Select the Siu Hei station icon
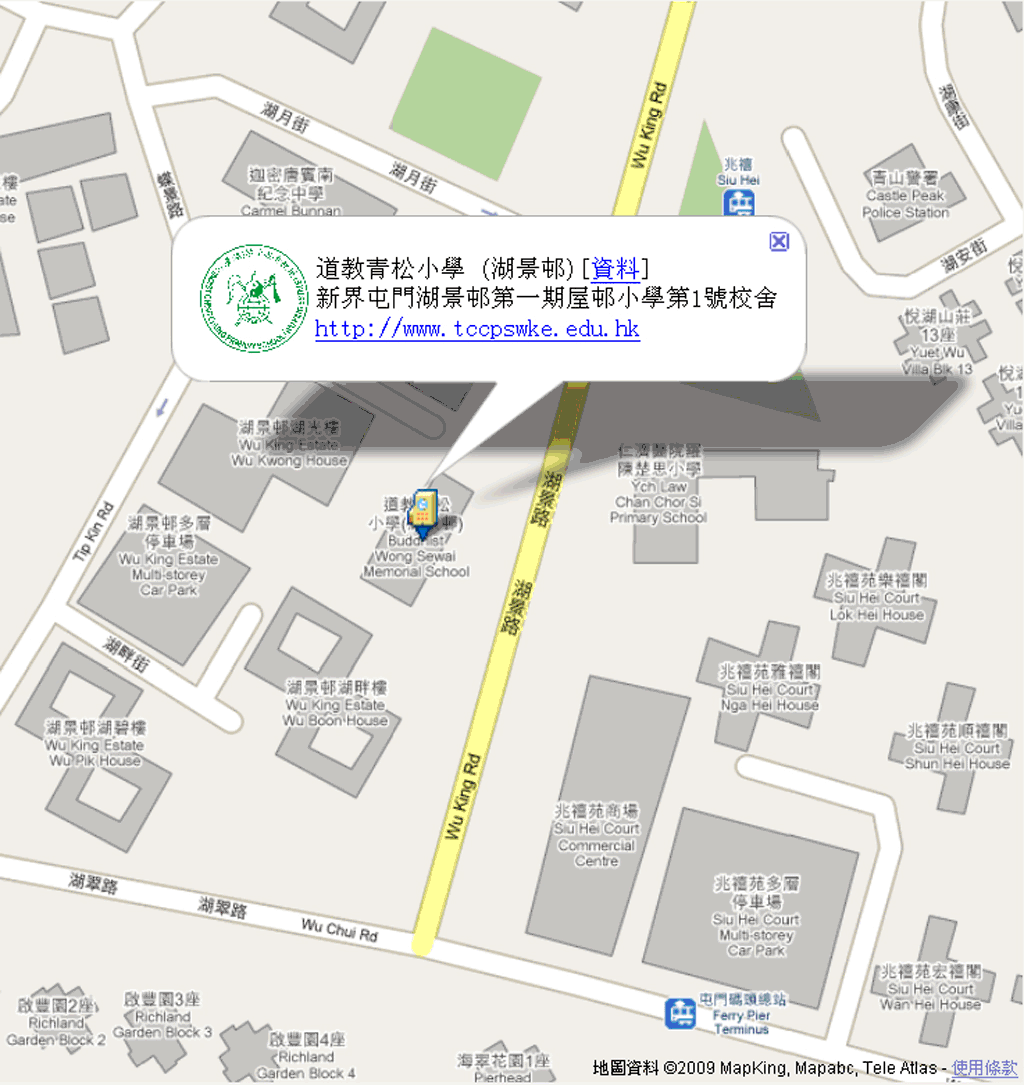The image size is (1024, 1085). pyautogui.click(x=740, y=203)
